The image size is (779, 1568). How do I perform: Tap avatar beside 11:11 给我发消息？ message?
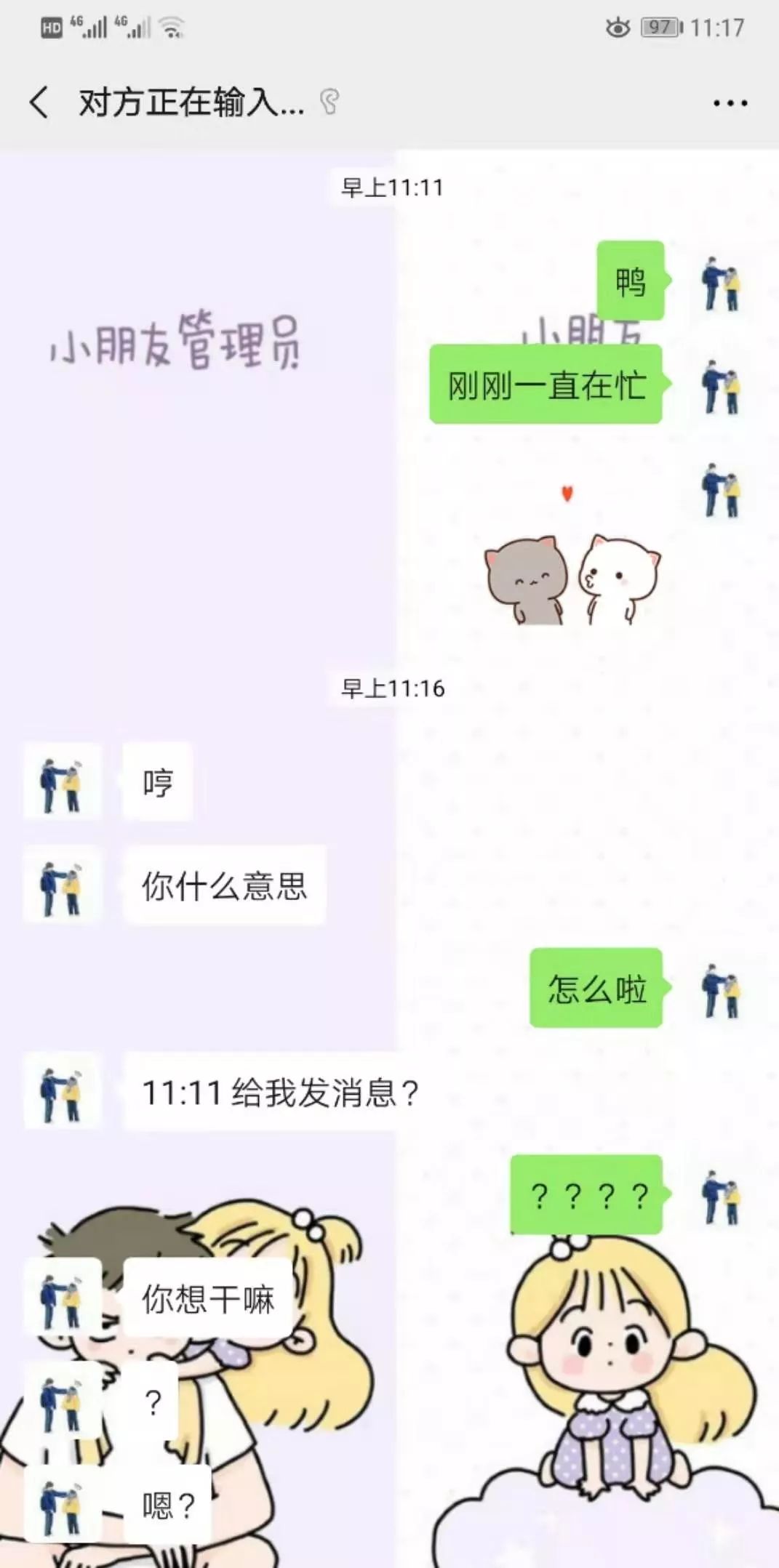pyautogui.click(x=62, y=1093)
